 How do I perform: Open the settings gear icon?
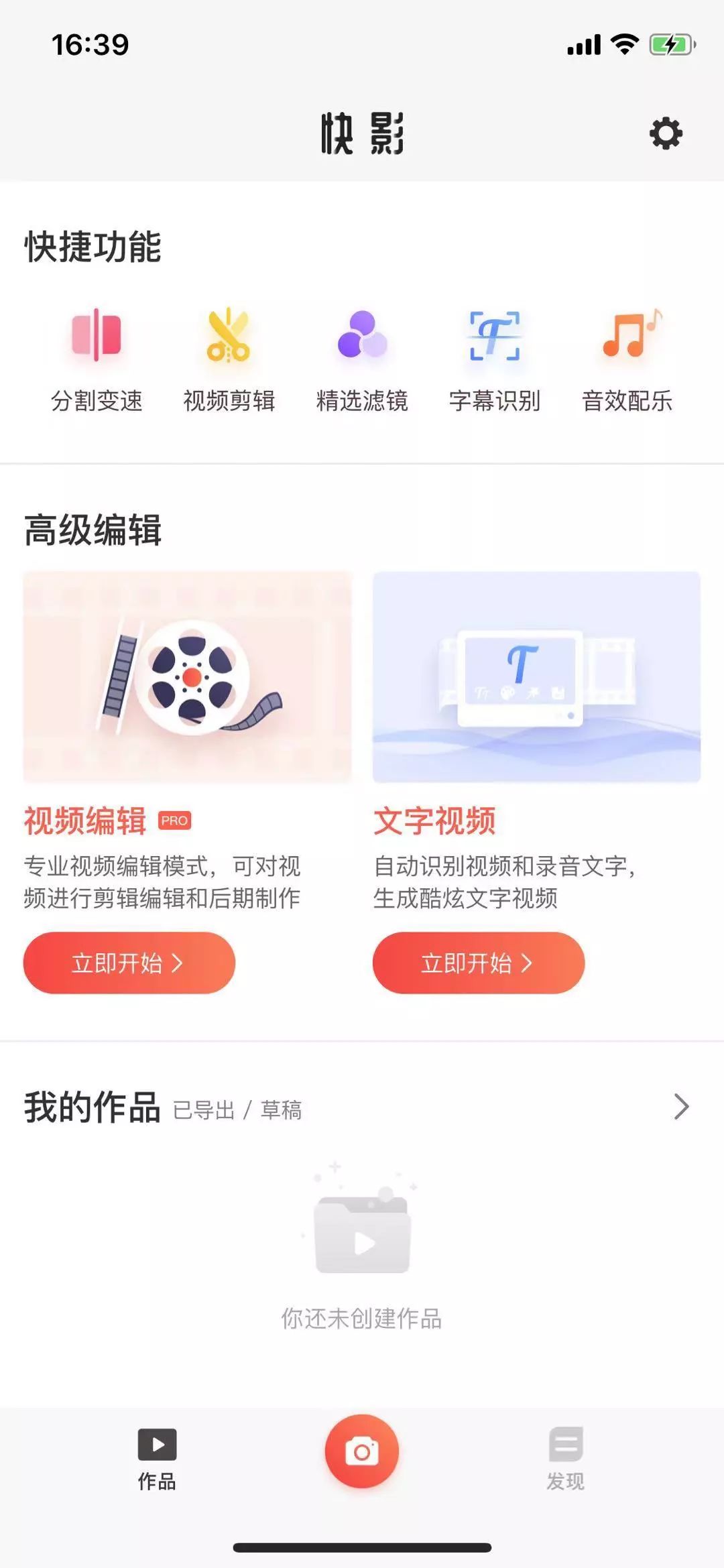(x=664, y=133)
